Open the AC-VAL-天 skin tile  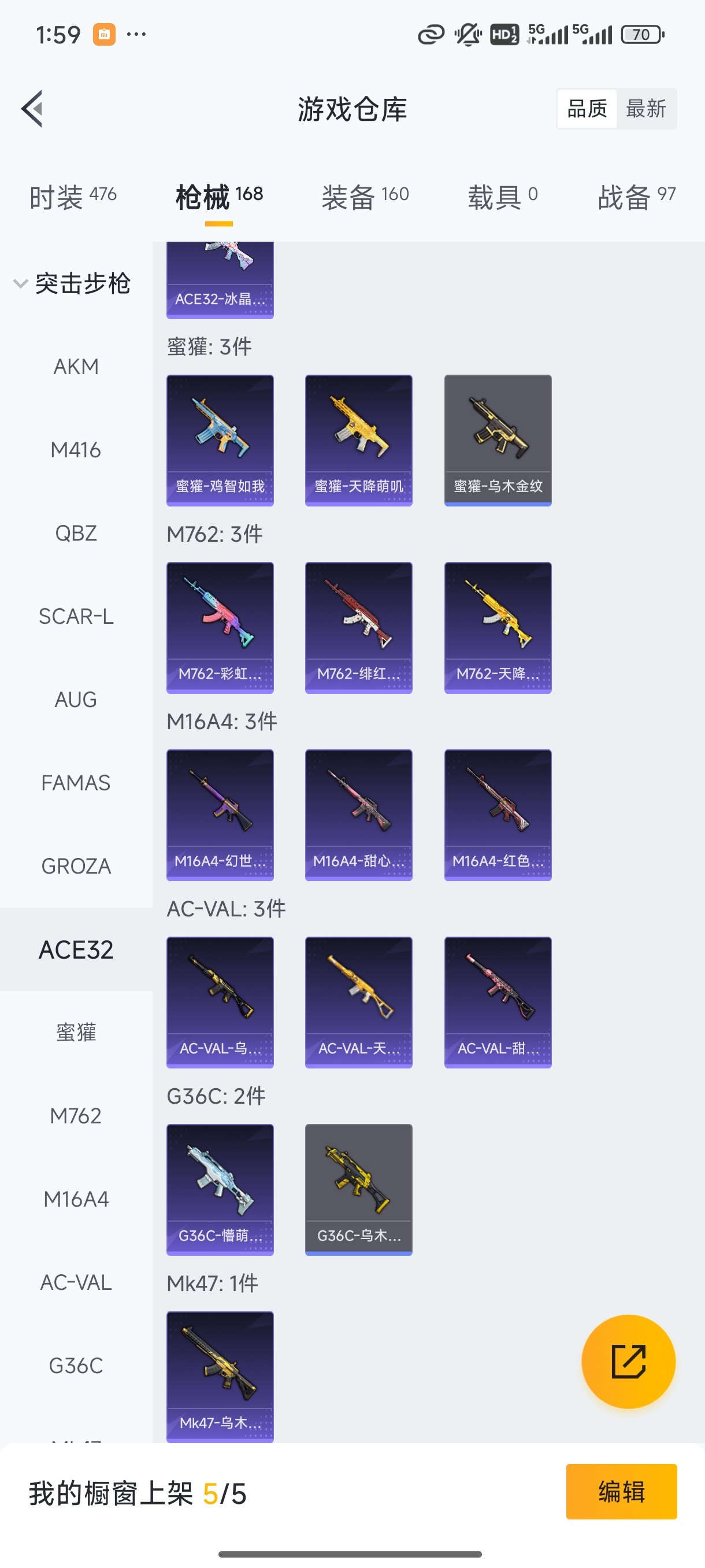pos(359,1003)
